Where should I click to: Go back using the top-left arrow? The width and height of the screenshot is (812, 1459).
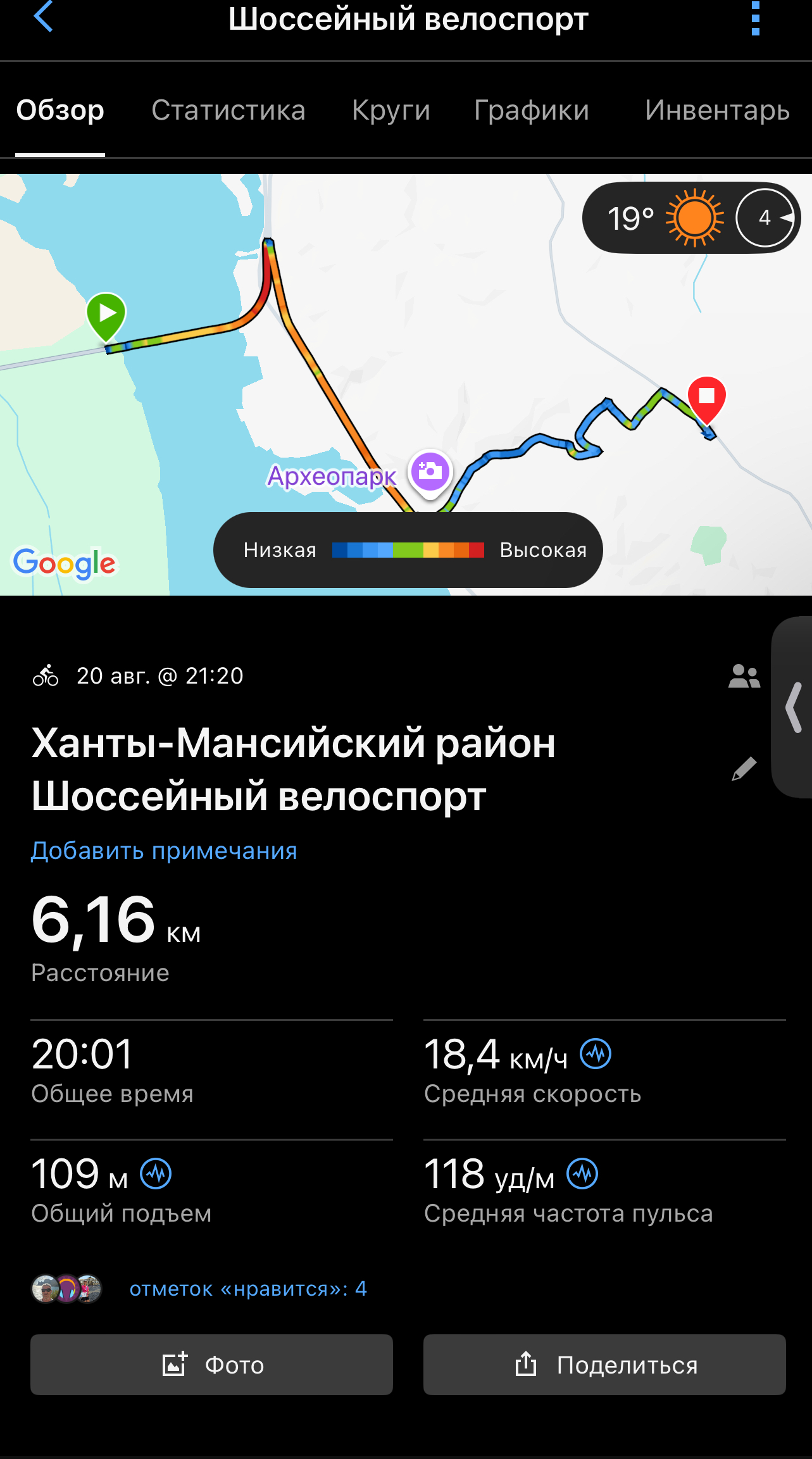coord(43,16)
